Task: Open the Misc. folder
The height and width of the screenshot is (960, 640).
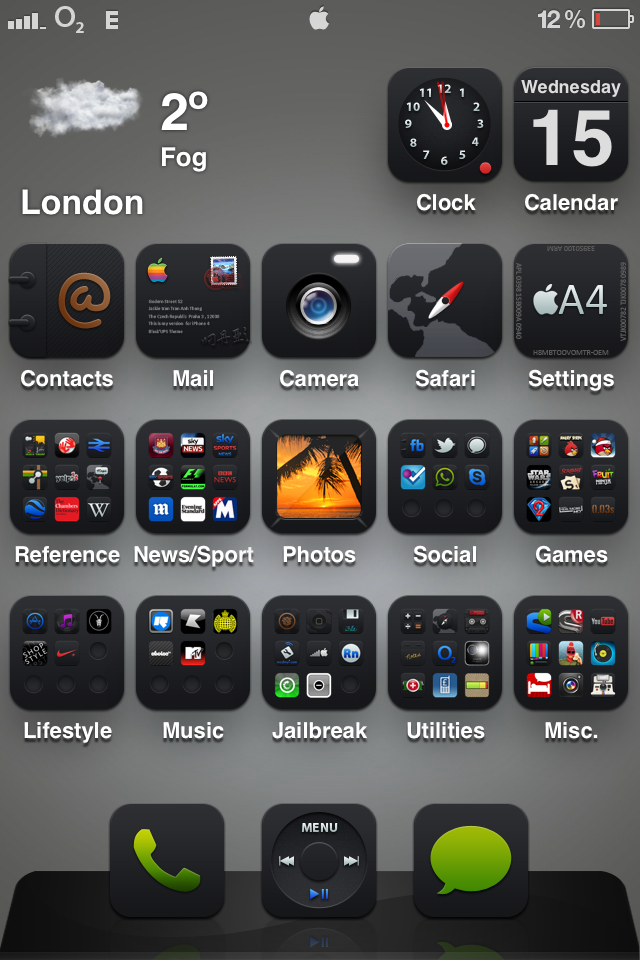Action: [571, 653]
